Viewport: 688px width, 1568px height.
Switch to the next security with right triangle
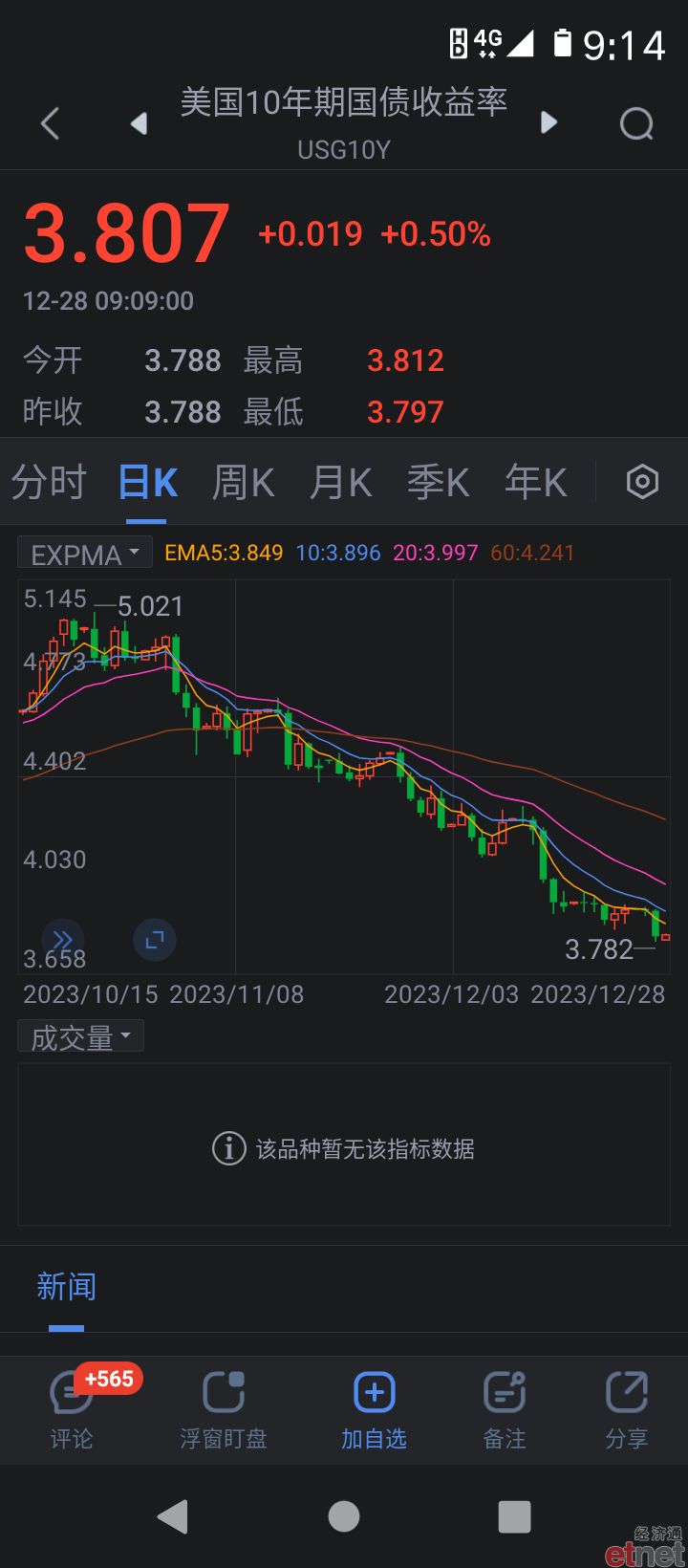click(x=548, y=122)
